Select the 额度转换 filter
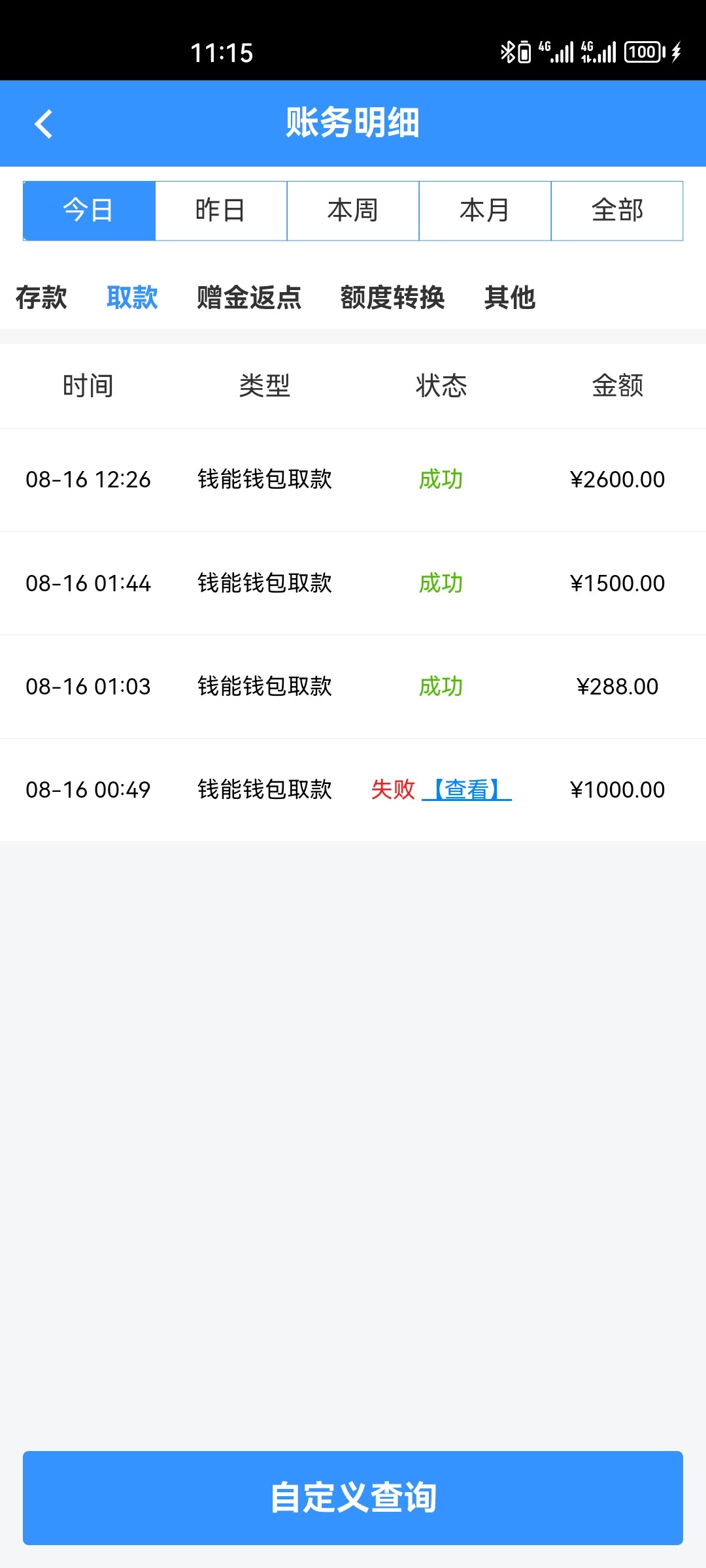 392,299
